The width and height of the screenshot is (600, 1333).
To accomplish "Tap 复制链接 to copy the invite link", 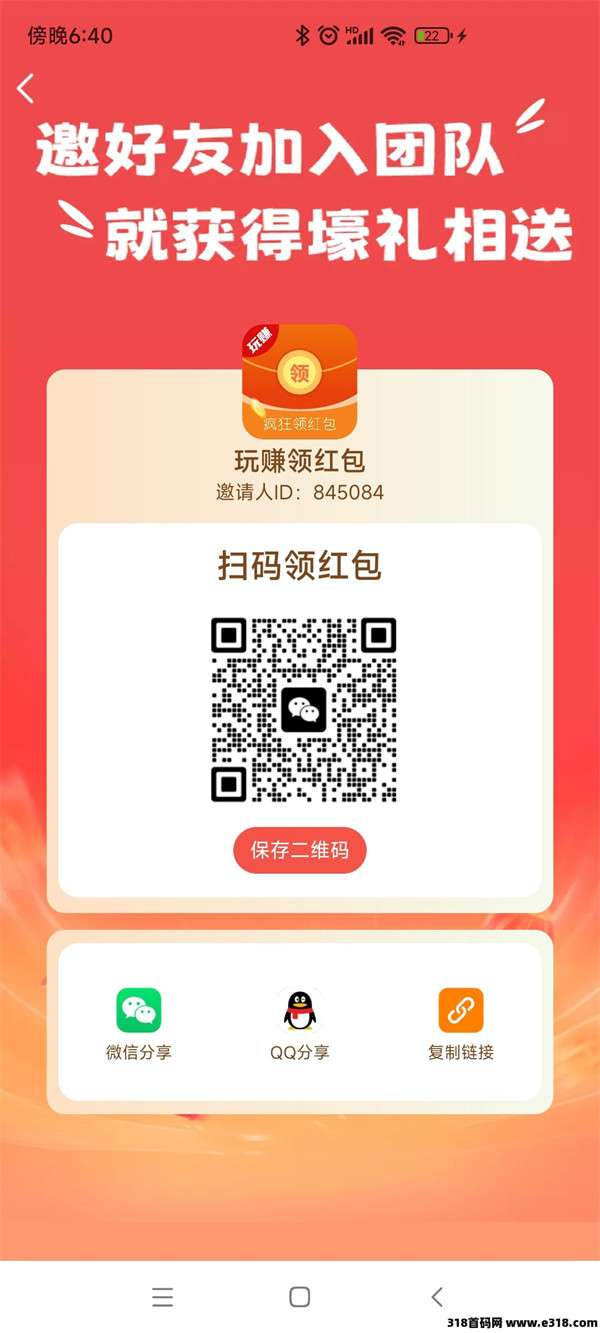I will pos(461,1023).
